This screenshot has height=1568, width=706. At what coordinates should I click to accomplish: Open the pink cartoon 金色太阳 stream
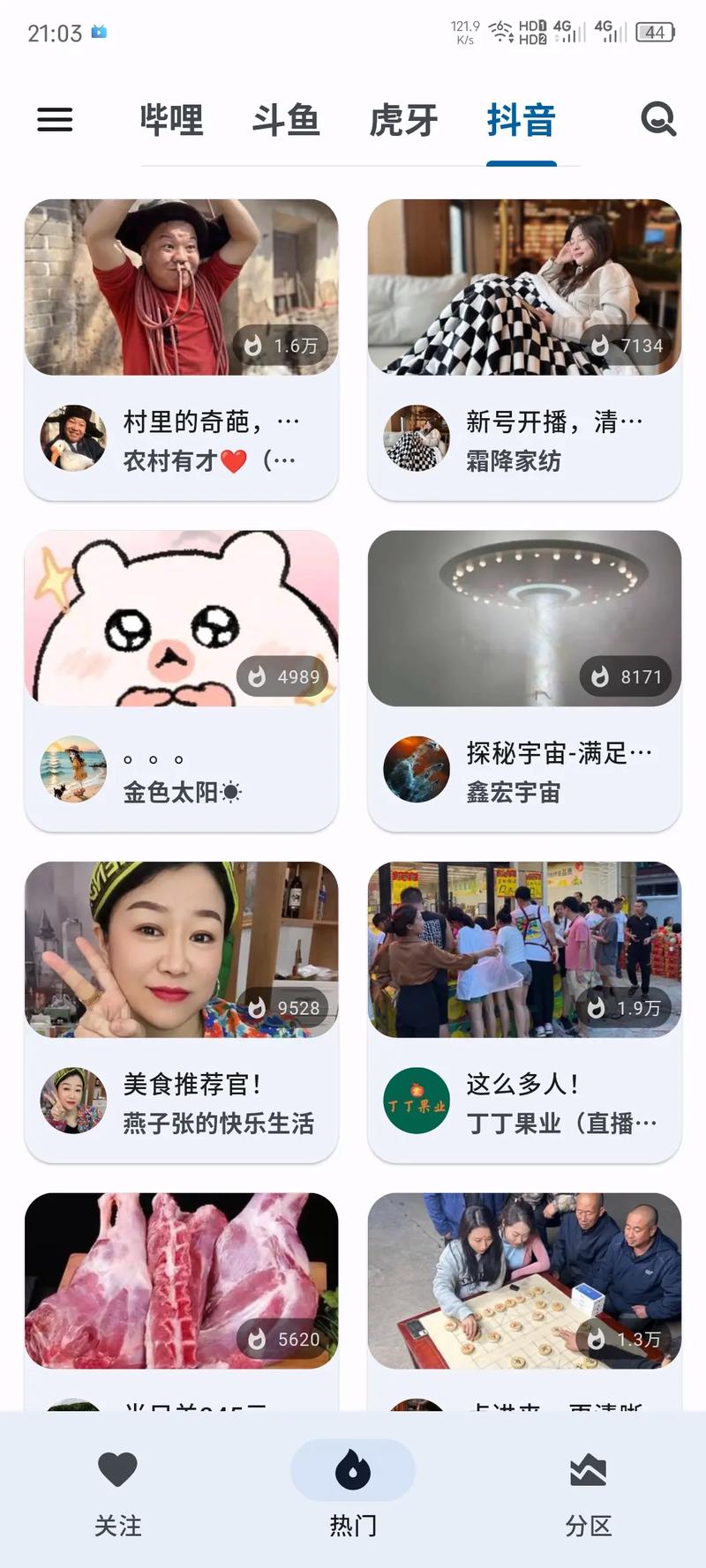click(181, 619)
